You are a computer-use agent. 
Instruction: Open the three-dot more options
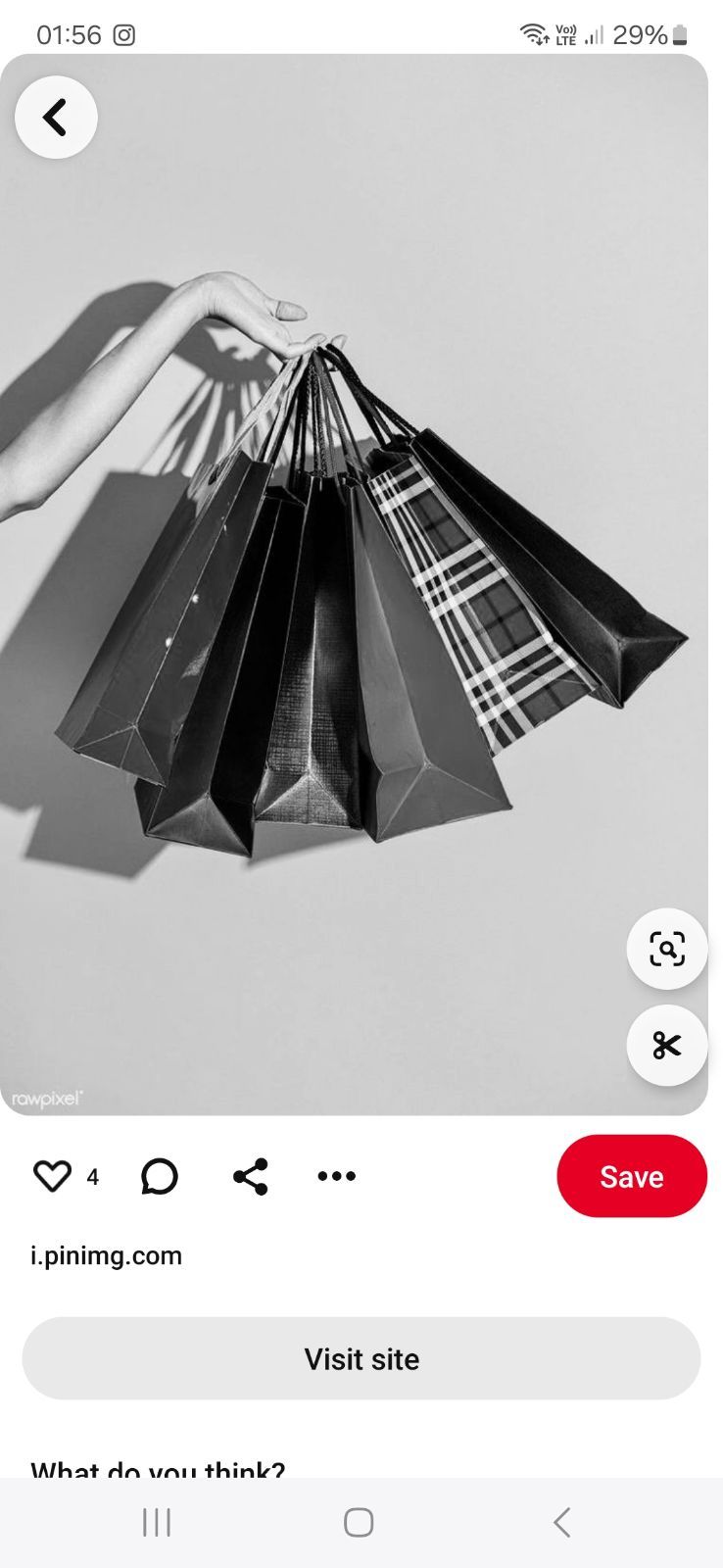(x=336, y=1176)
